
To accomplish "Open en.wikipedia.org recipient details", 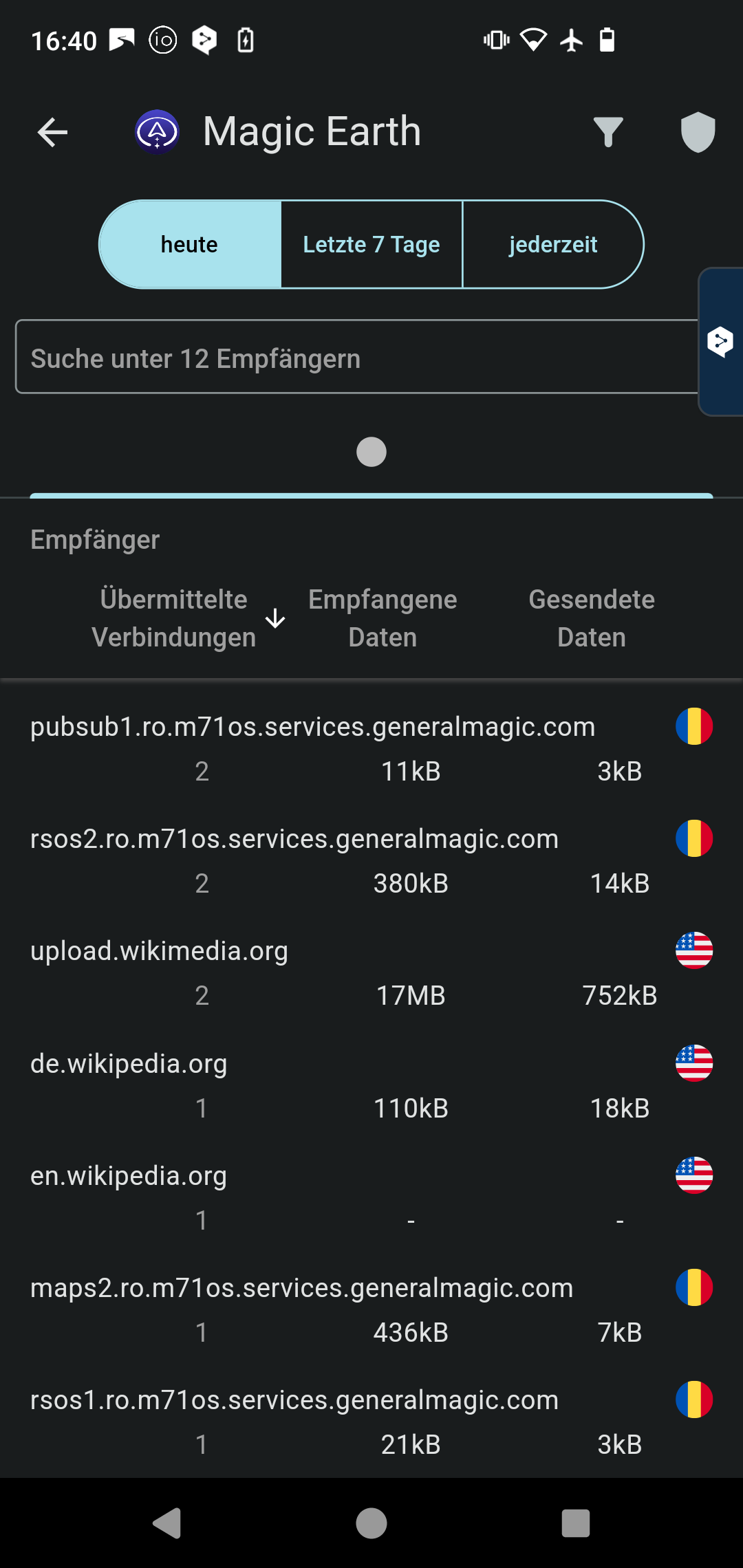I will click(371, 1197).
